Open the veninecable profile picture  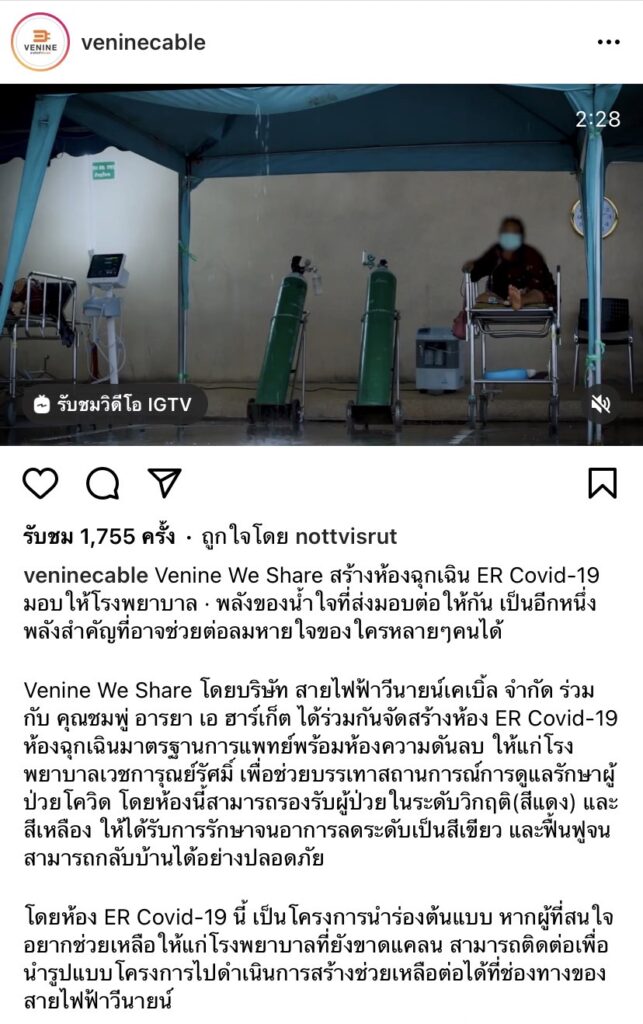click(x=40, y=42)
